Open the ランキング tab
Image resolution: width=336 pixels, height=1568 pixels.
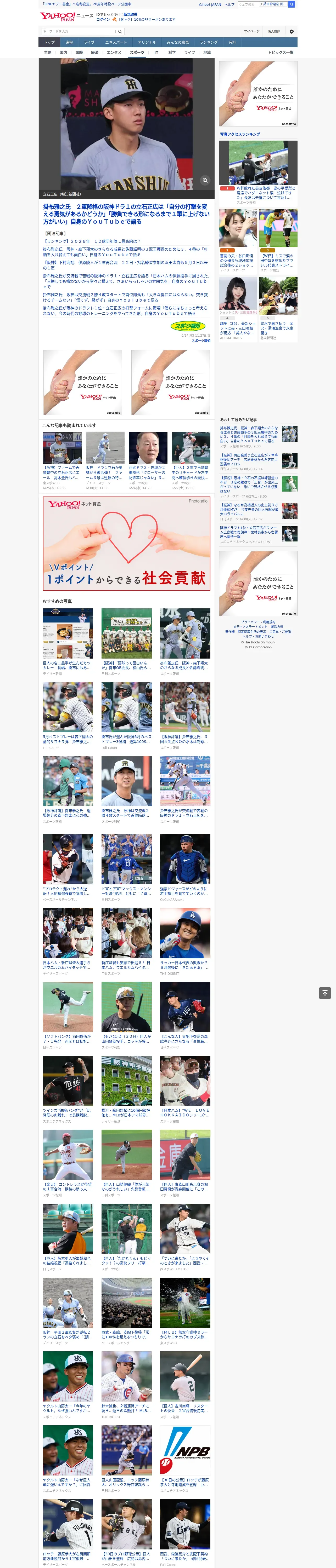click(x=209, y=43)
